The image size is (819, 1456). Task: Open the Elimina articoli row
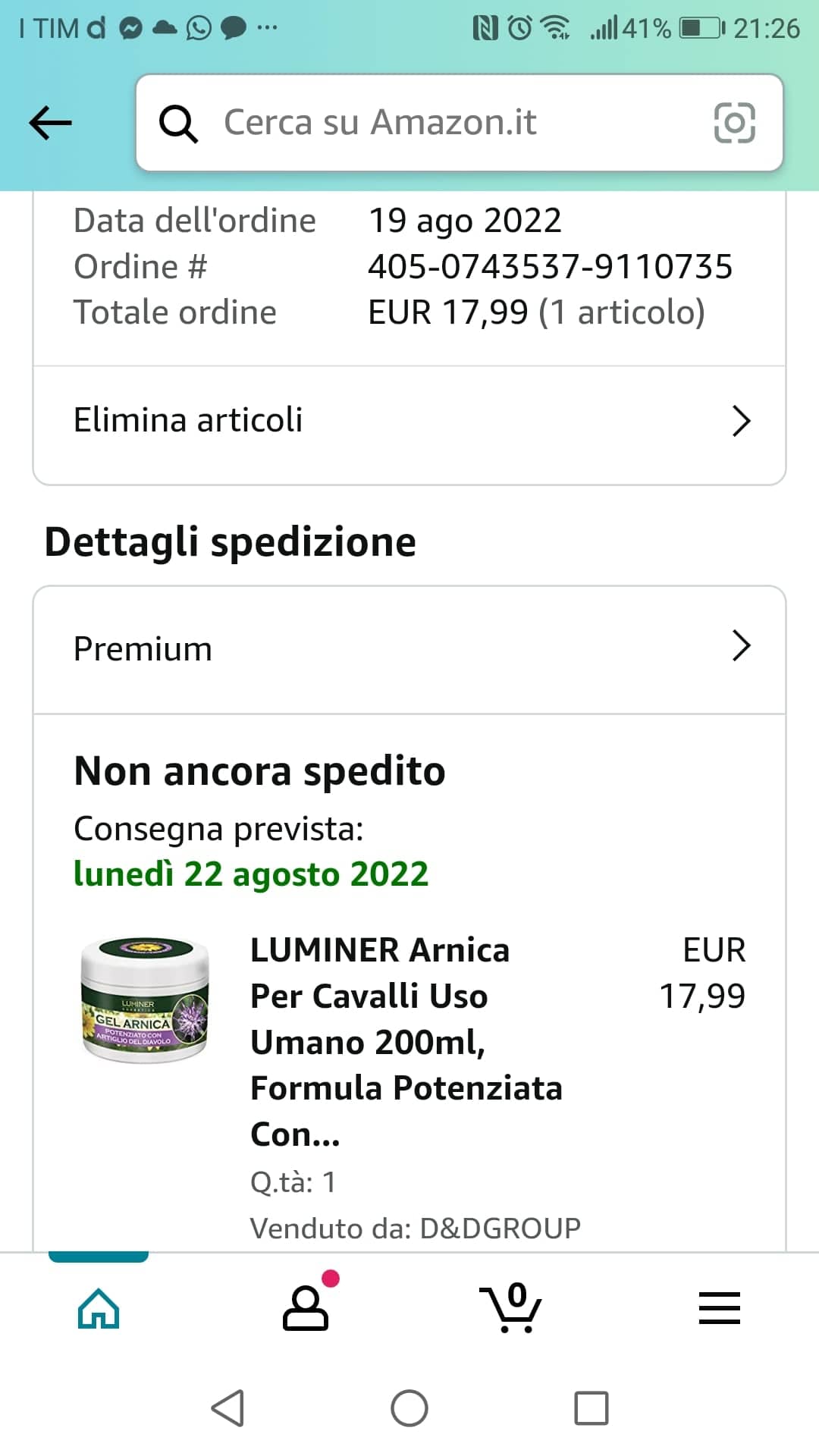pyautogui.click(x=409, y=421)
